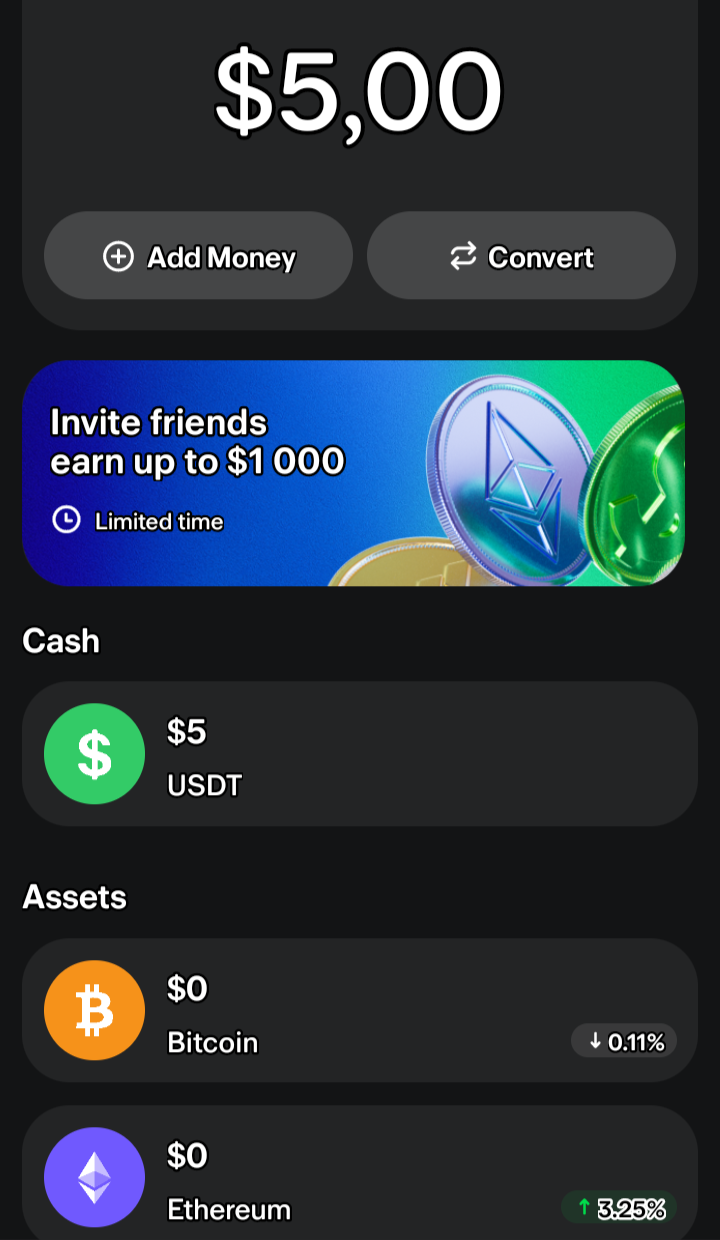The image size is (720, 1240).
Task: Open the USDT cash balance row
Action: click(360, 754)
